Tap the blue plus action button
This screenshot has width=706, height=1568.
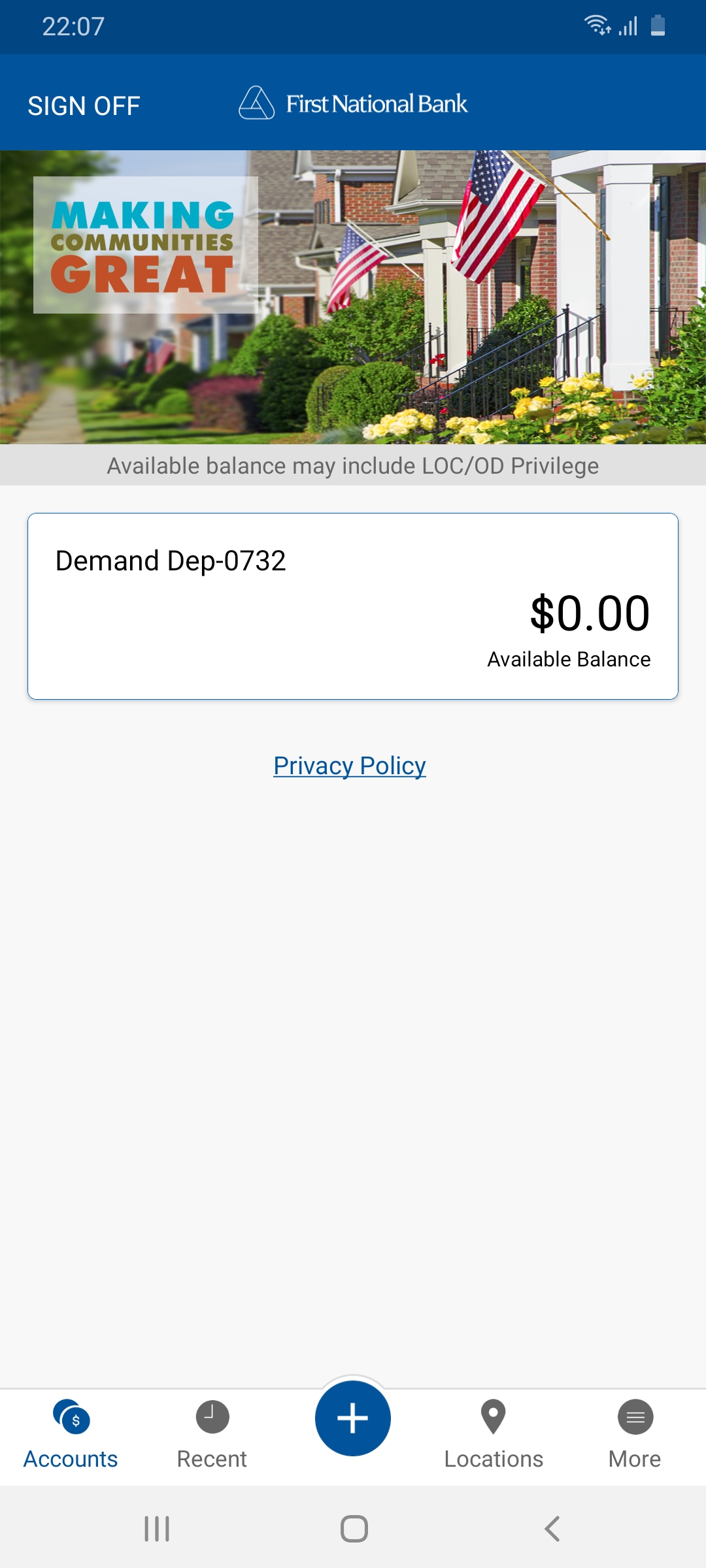coord(353,1418)
